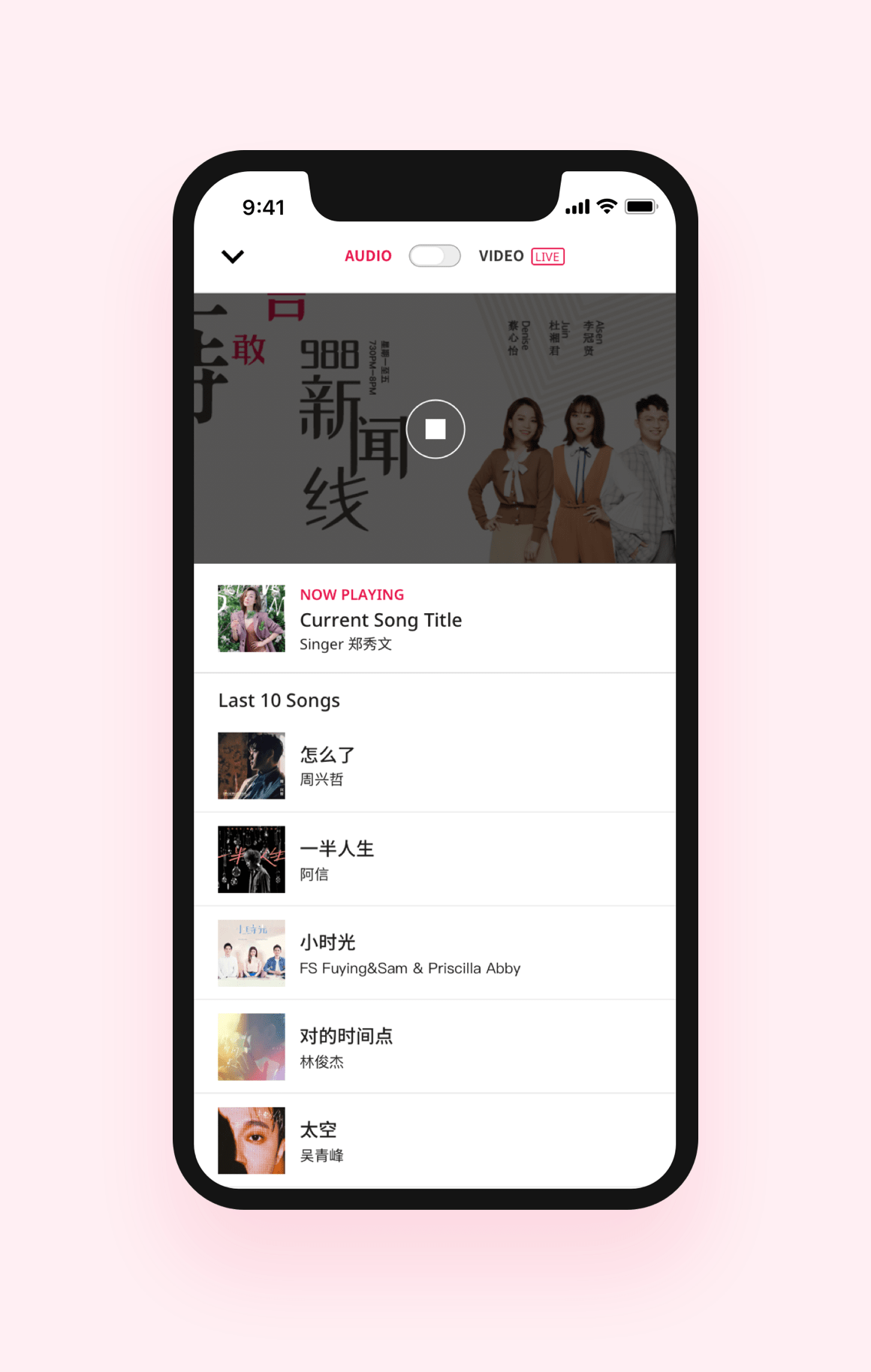Toggle the audio/video switch

click(435, 256)
